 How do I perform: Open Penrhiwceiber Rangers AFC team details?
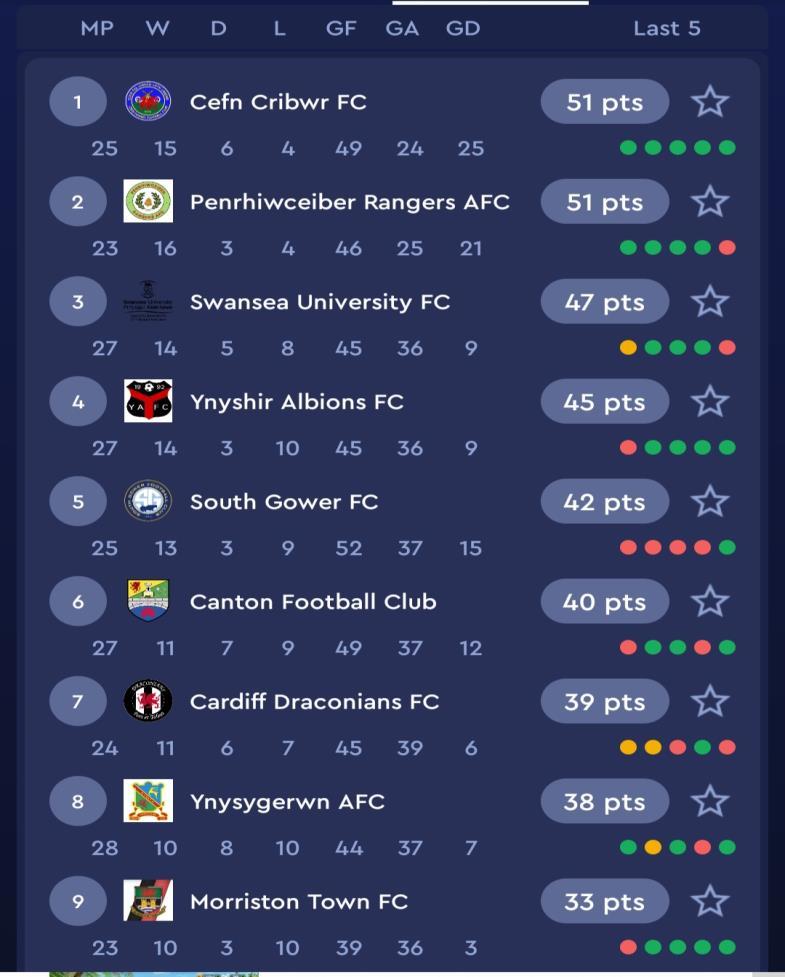pos(349,202)
